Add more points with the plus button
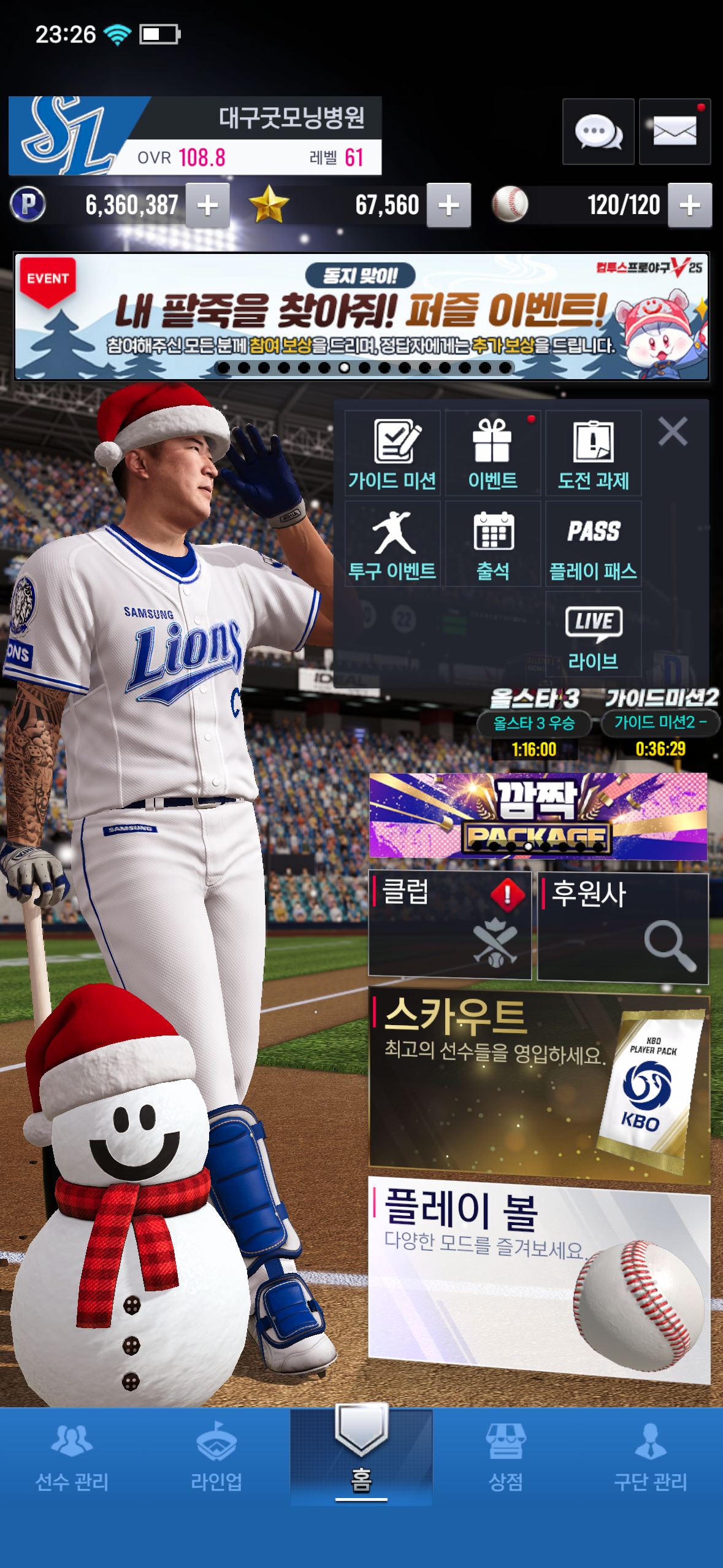Screen dimensions: 723x1568 click(x=207, y=206)
